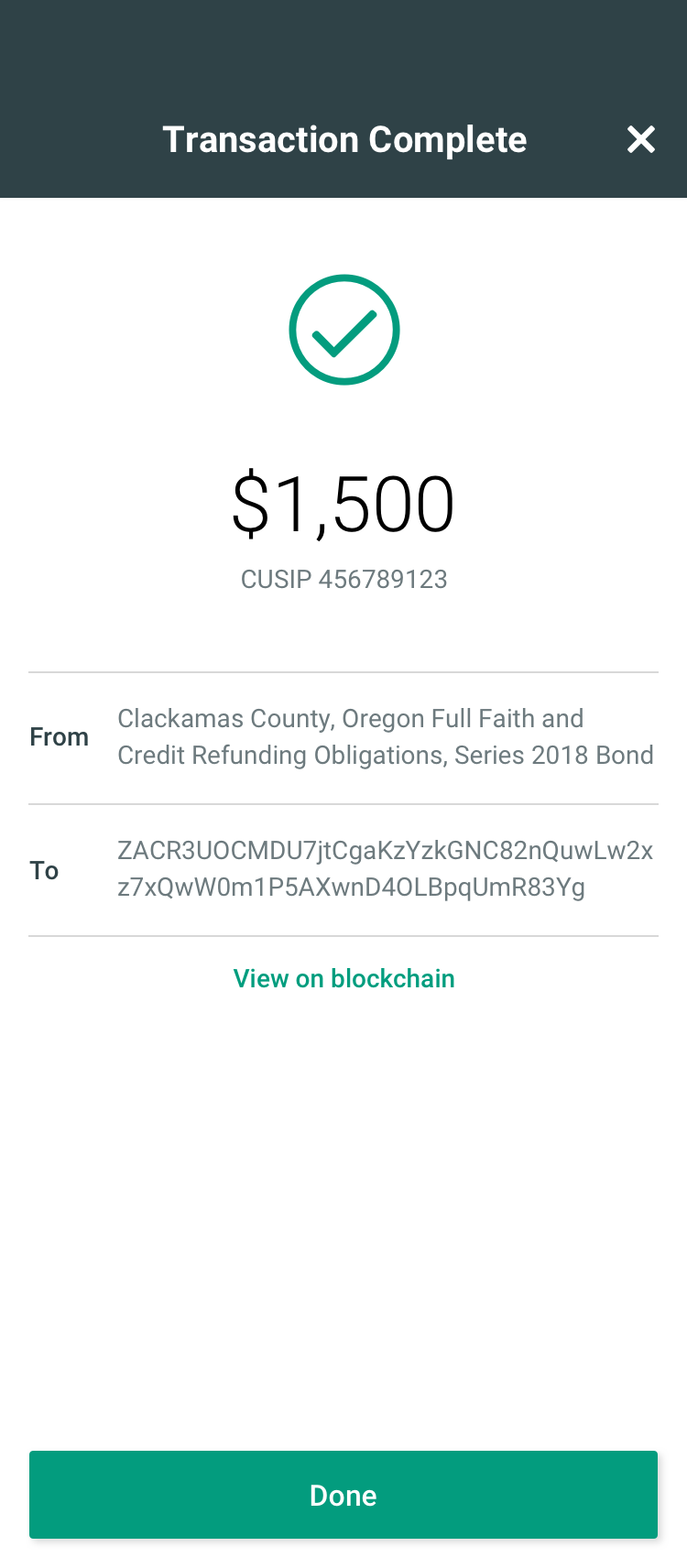687x1568 pixels.
Task: Open the View on blockchain link
Action: [x=343, y=978]
